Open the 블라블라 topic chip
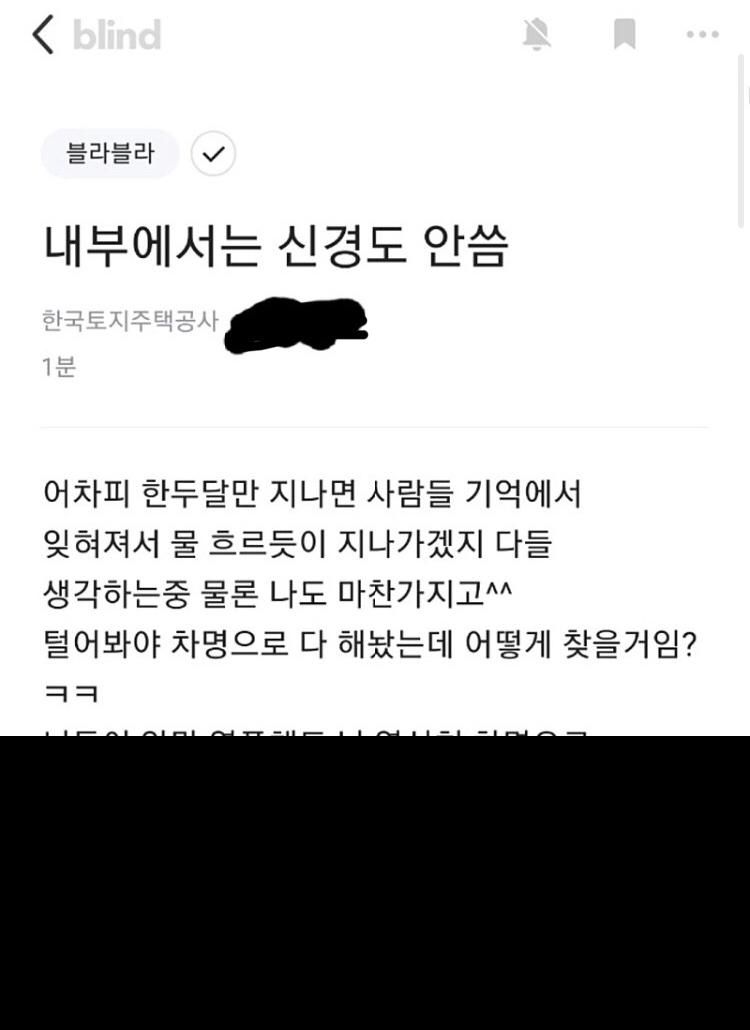Screen dimensions: 750x1030 [110, 154]
